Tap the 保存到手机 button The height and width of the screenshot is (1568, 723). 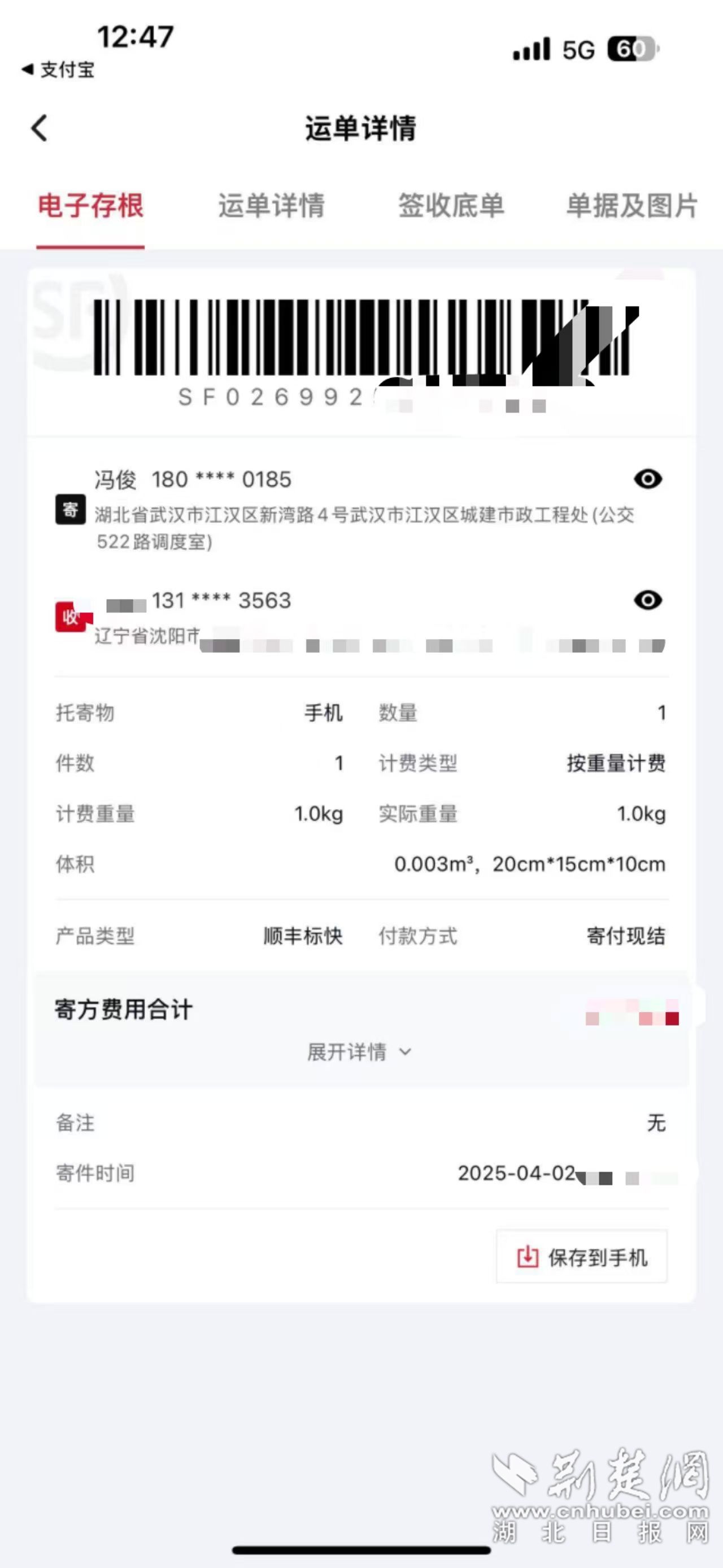[582, 1257]
